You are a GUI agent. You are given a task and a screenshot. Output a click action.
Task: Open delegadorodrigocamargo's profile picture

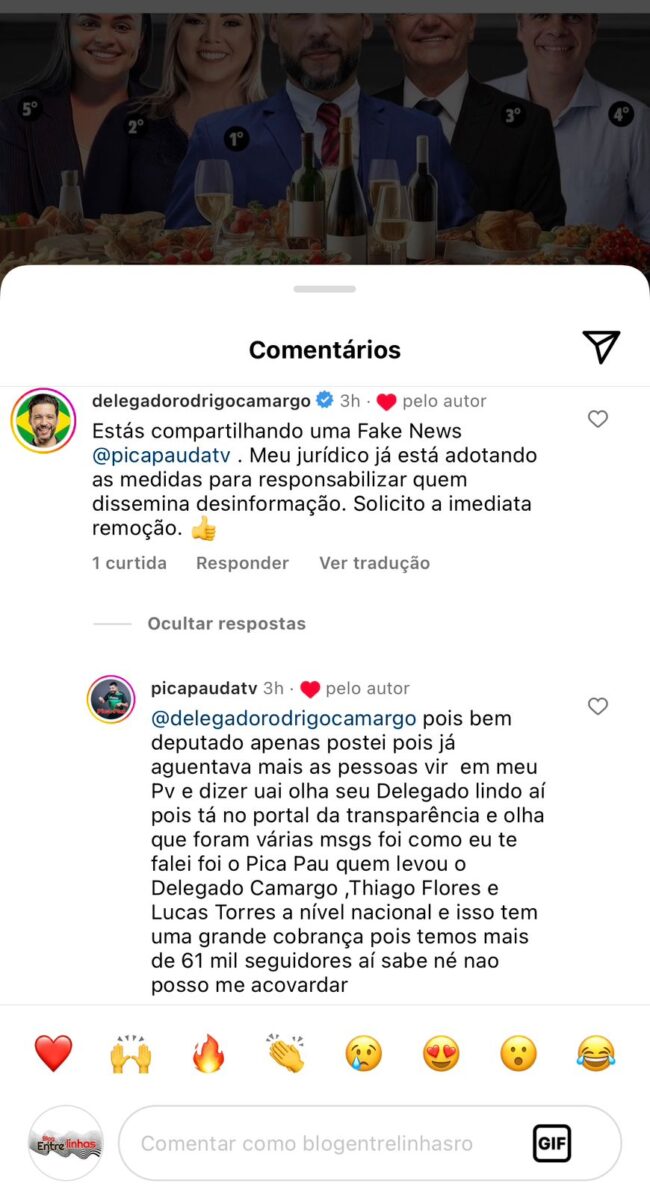43,420
